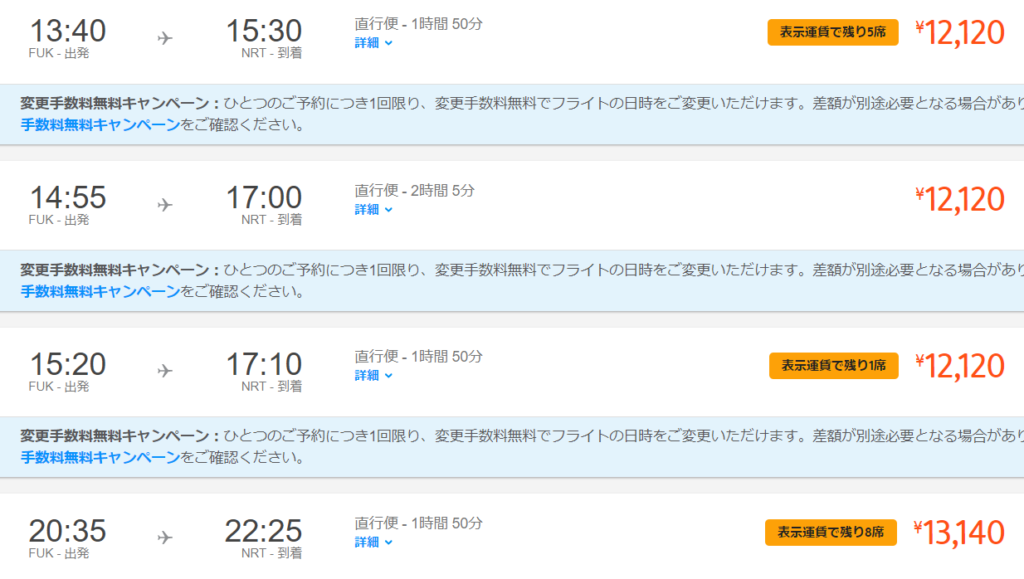Expand 詳細 for the 20:35 flight

(373, 542)
